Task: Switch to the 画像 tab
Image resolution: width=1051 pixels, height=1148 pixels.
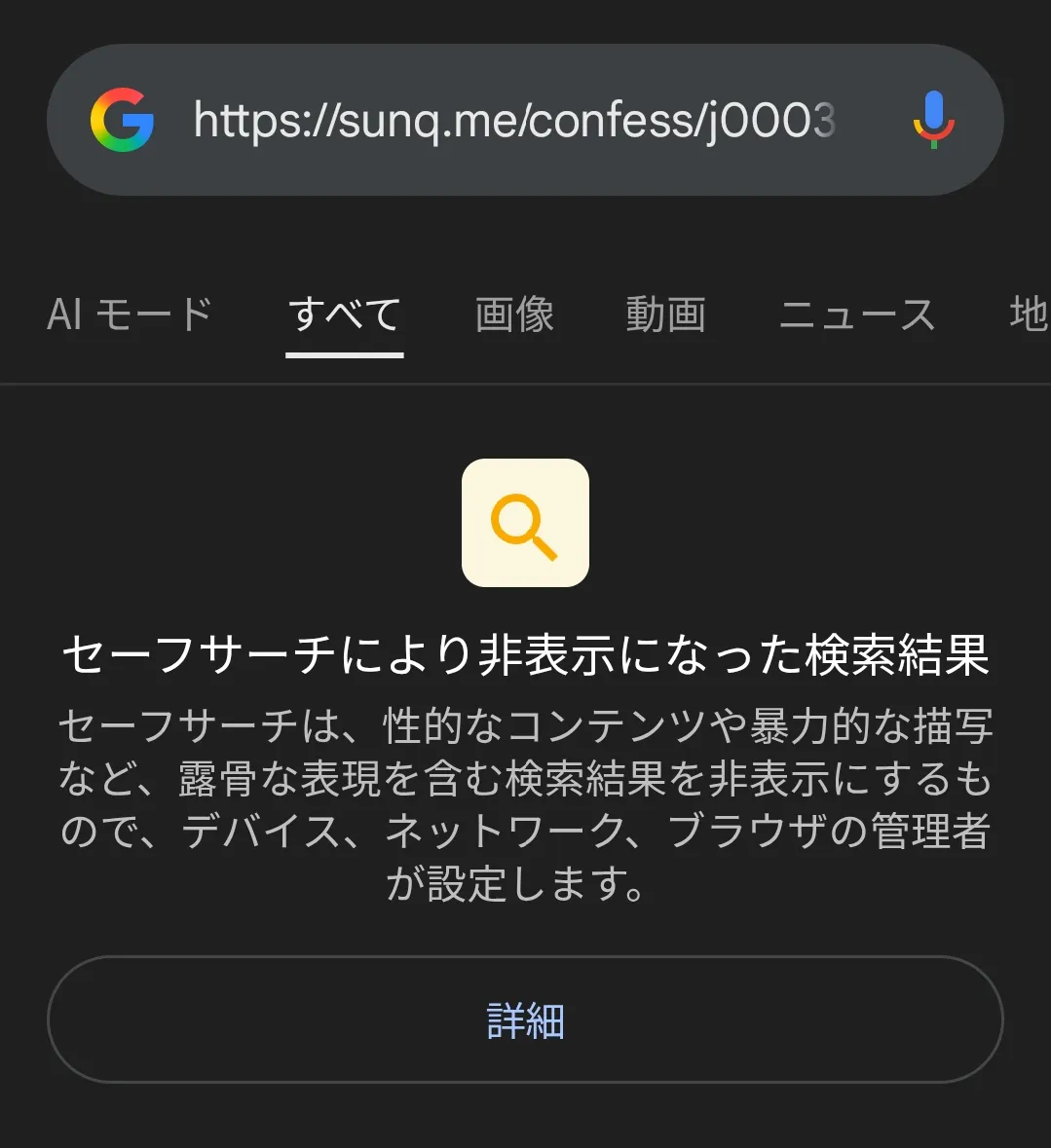Action: click(x=515, y=315)
